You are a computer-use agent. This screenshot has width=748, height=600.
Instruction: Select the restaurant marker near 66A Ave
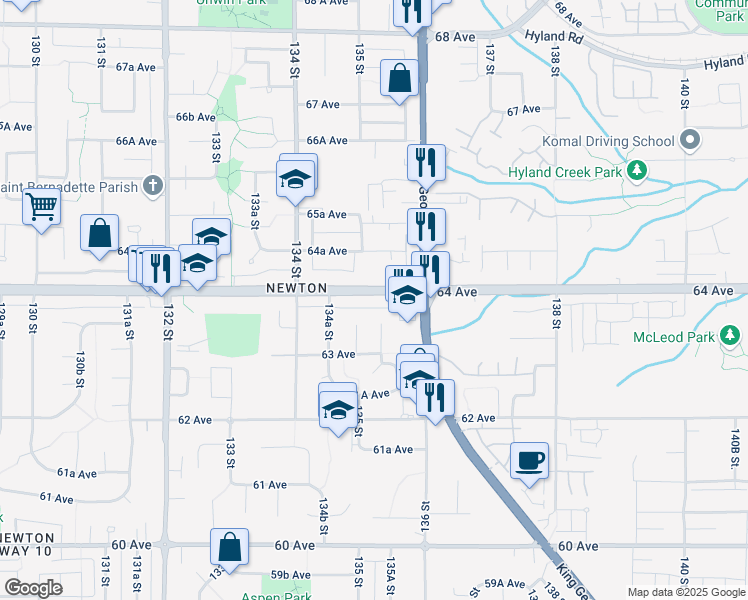(426, 162)
